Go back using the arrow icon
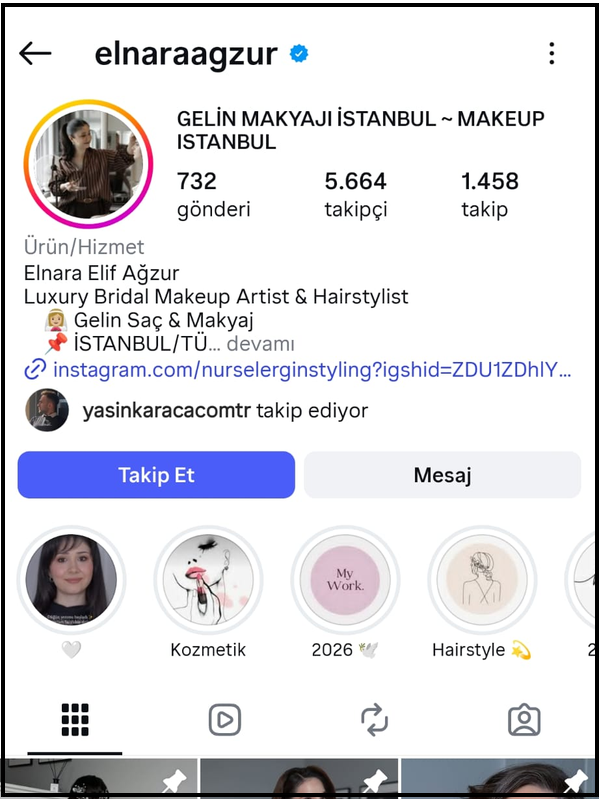The image size is (600, 800). 35,54
